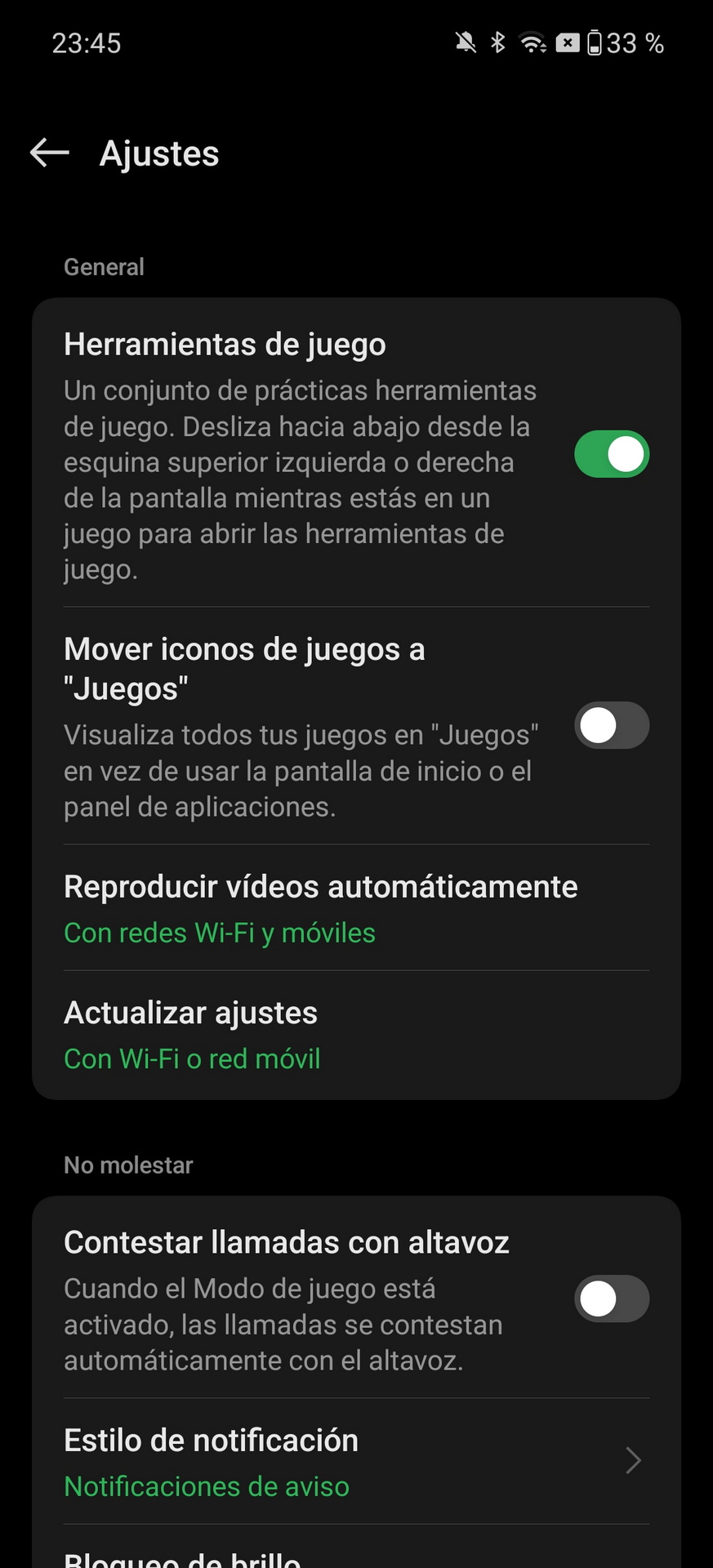
Task: Turn off Herramientas de juego switch
Action: tap(612, 454)
